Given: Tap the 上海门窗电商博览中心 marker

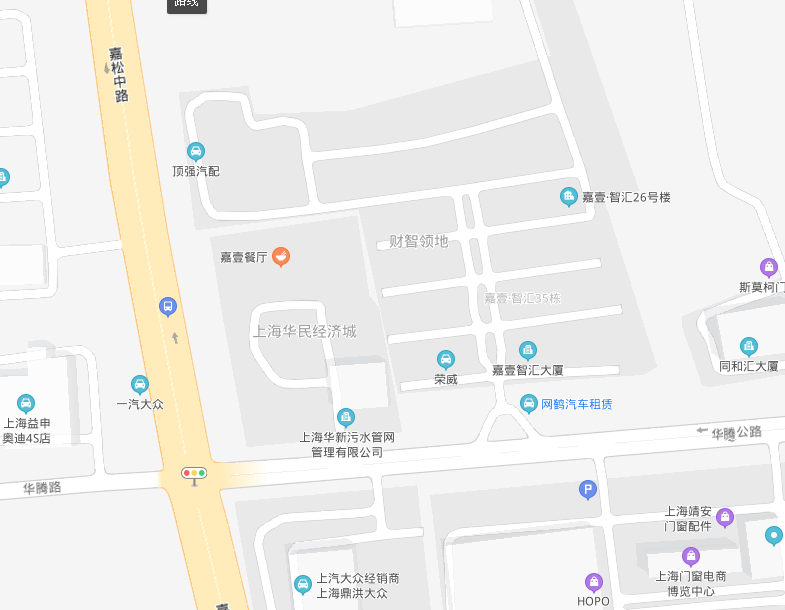Looking at the screenshot, I should click(x=690, y=556).
